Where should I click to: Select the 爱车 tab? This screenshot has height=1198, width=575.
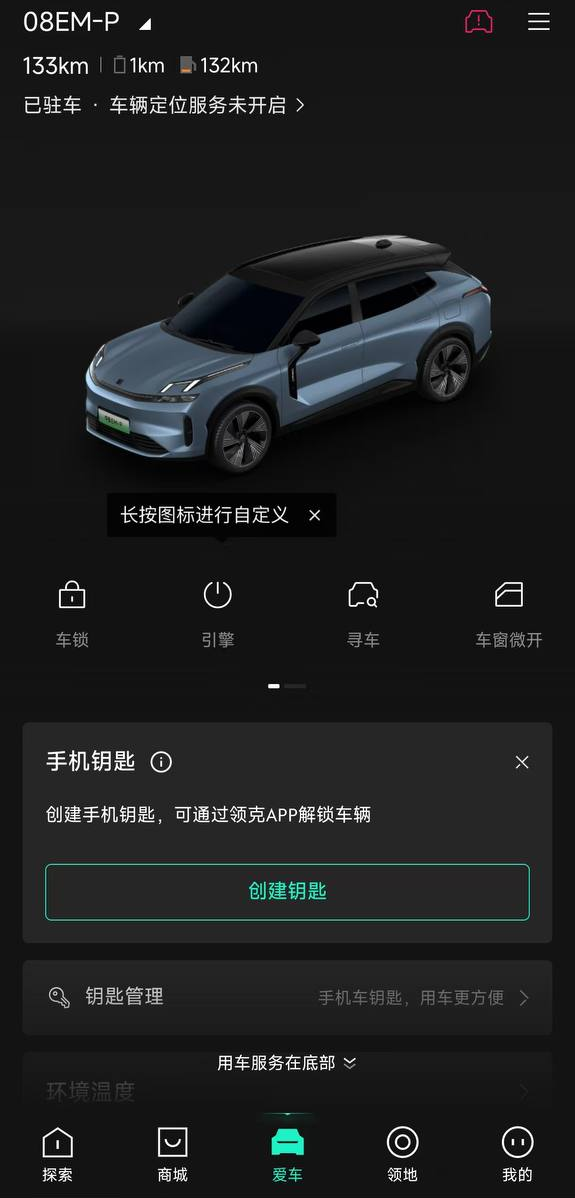[x=287, y=1154]
